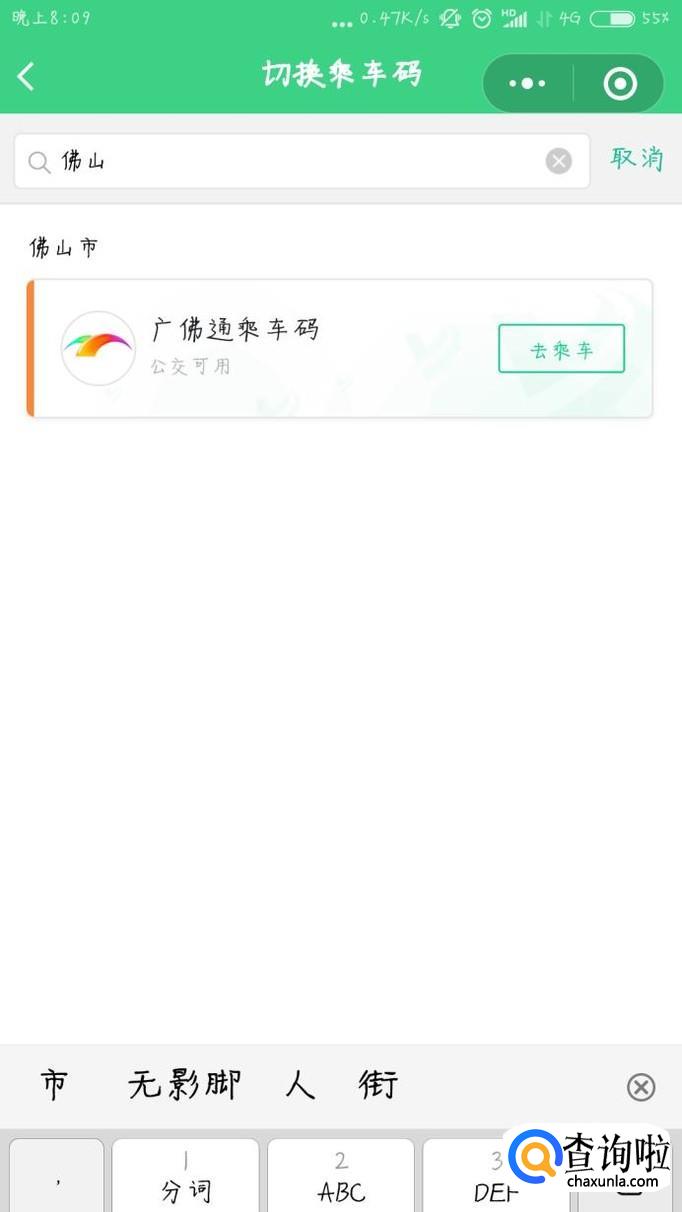Open the mini program more options menu
682x1212 pixels.
pyautogui.click(x=527, y=83)
